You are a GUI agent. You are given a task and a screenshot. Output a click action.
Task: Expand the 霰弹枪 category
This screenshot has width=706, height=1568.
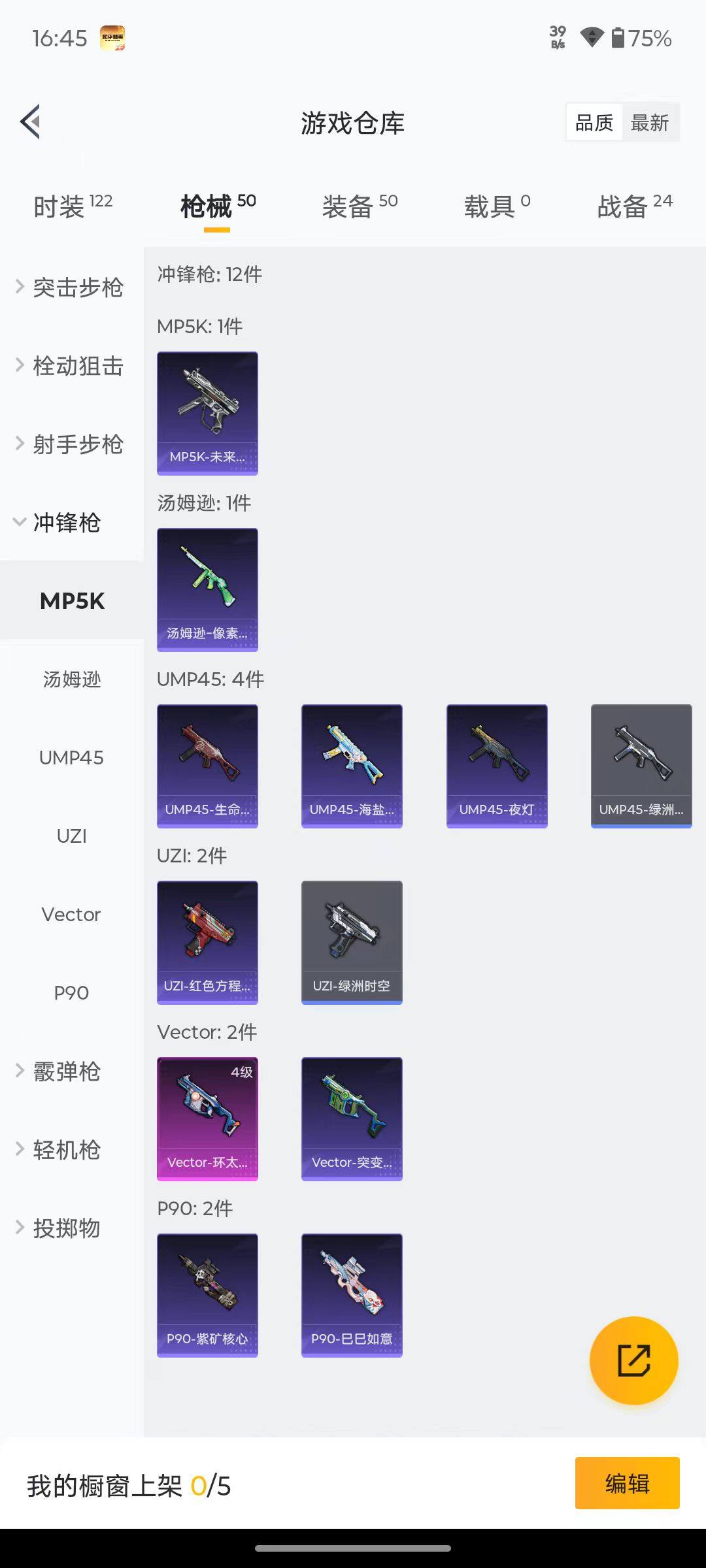point(67,1071)
